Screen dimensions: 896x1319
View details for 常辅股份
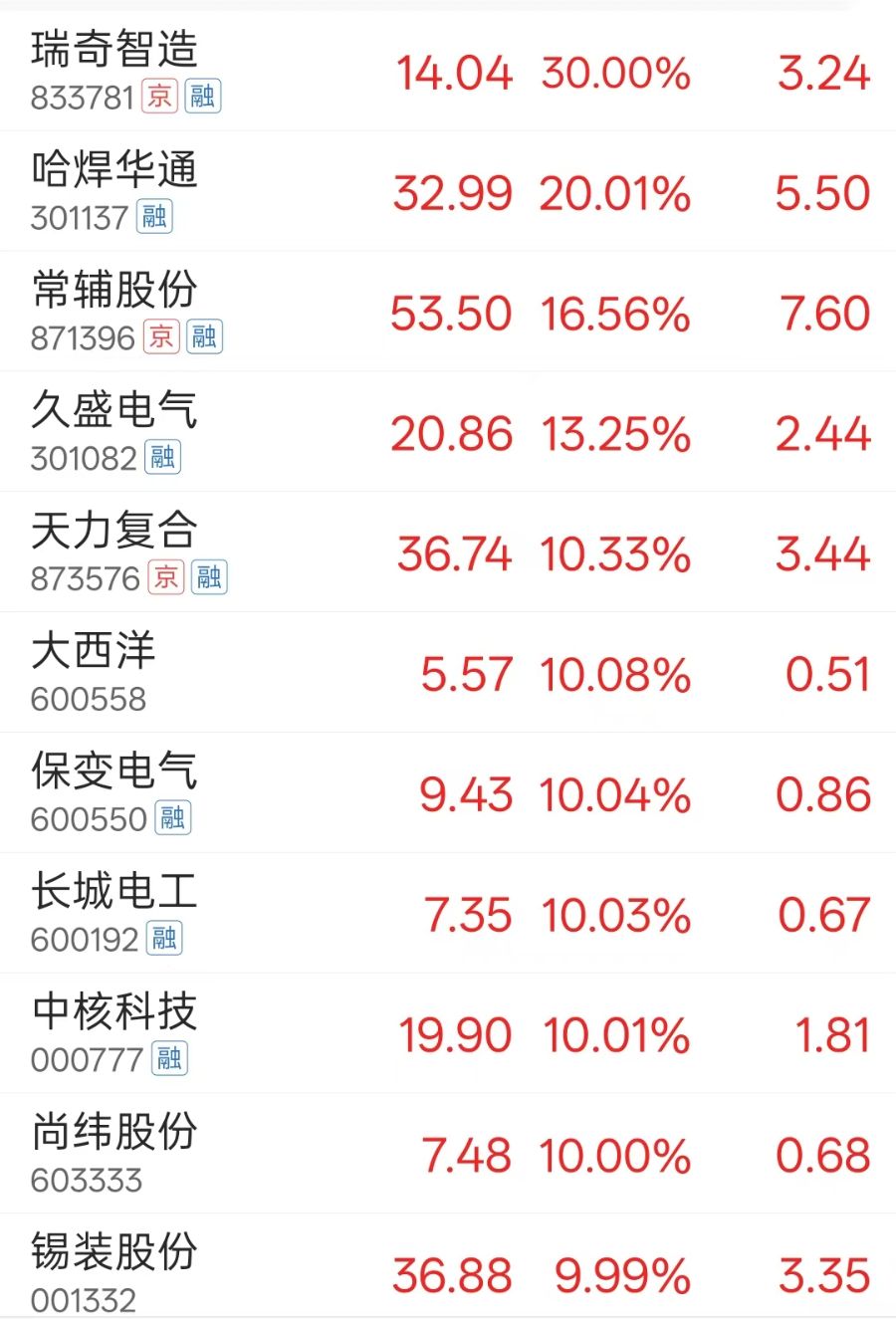coord(114,291)
